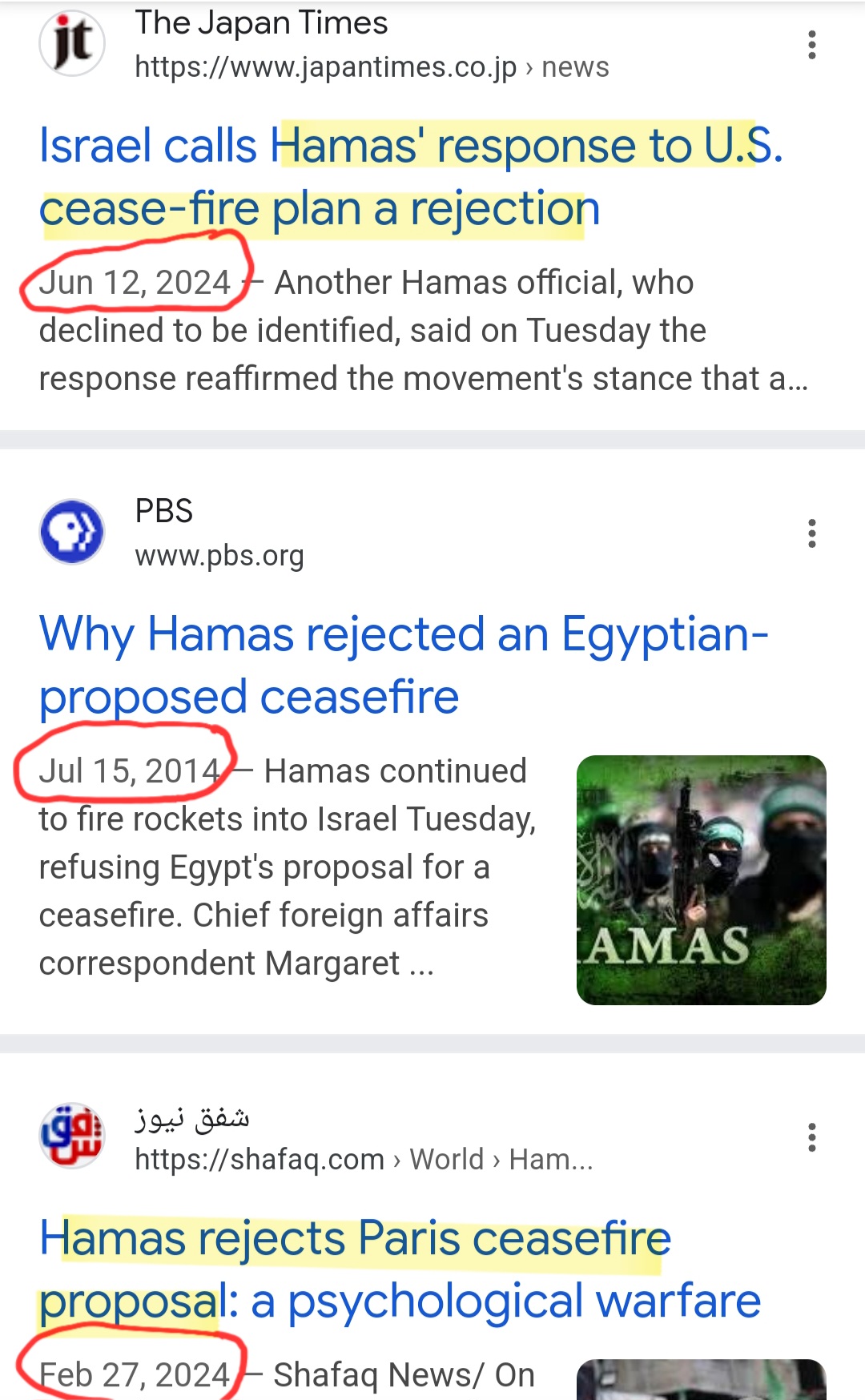This screenshot has width=865, height=1400.
Task: Open overflow menu for PBS result
Action: pos(811,533)
